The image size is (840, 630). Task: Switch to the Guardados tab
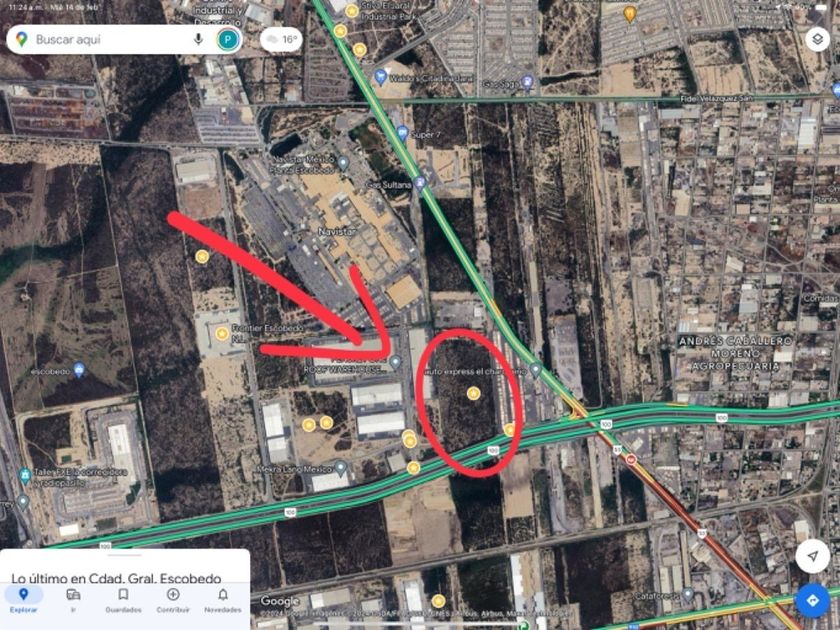coord(123,599)
